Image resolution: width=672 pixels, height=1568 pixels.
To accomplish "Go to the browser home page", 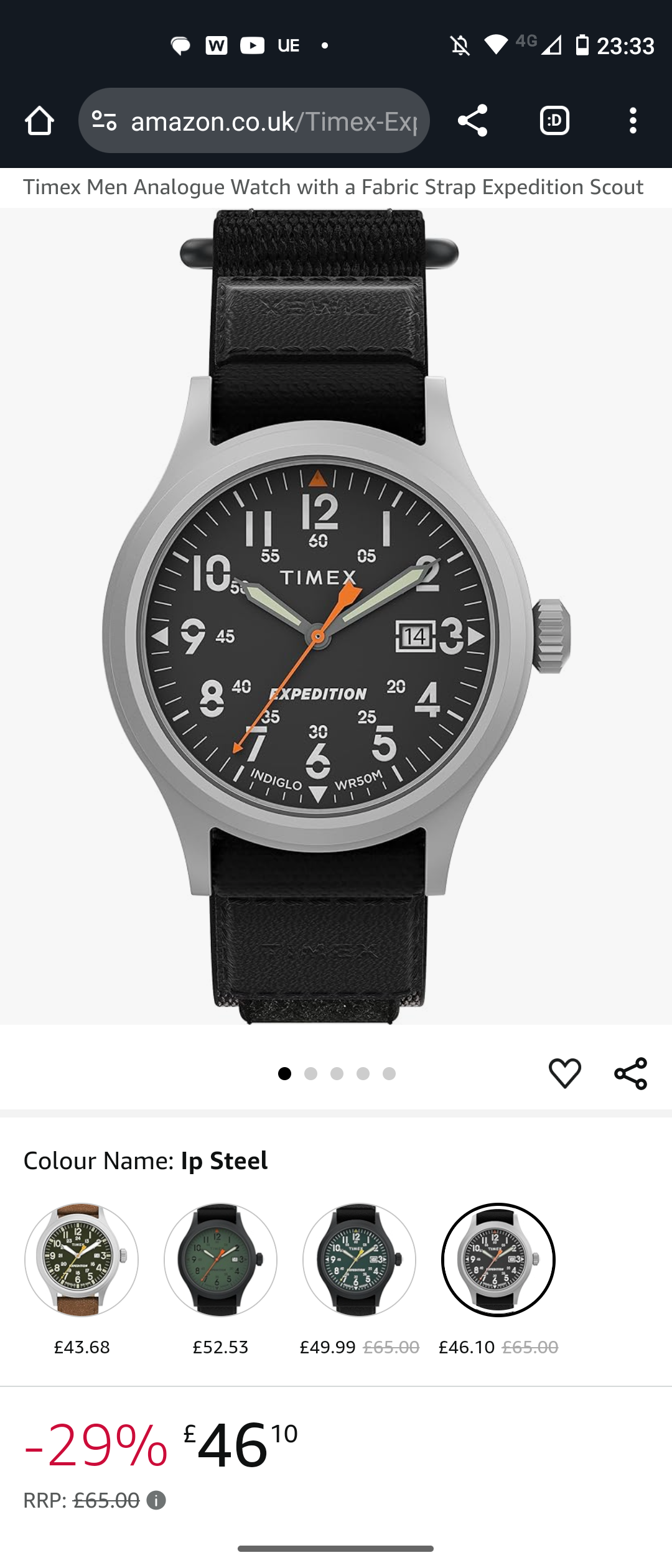I will (39, 121).
